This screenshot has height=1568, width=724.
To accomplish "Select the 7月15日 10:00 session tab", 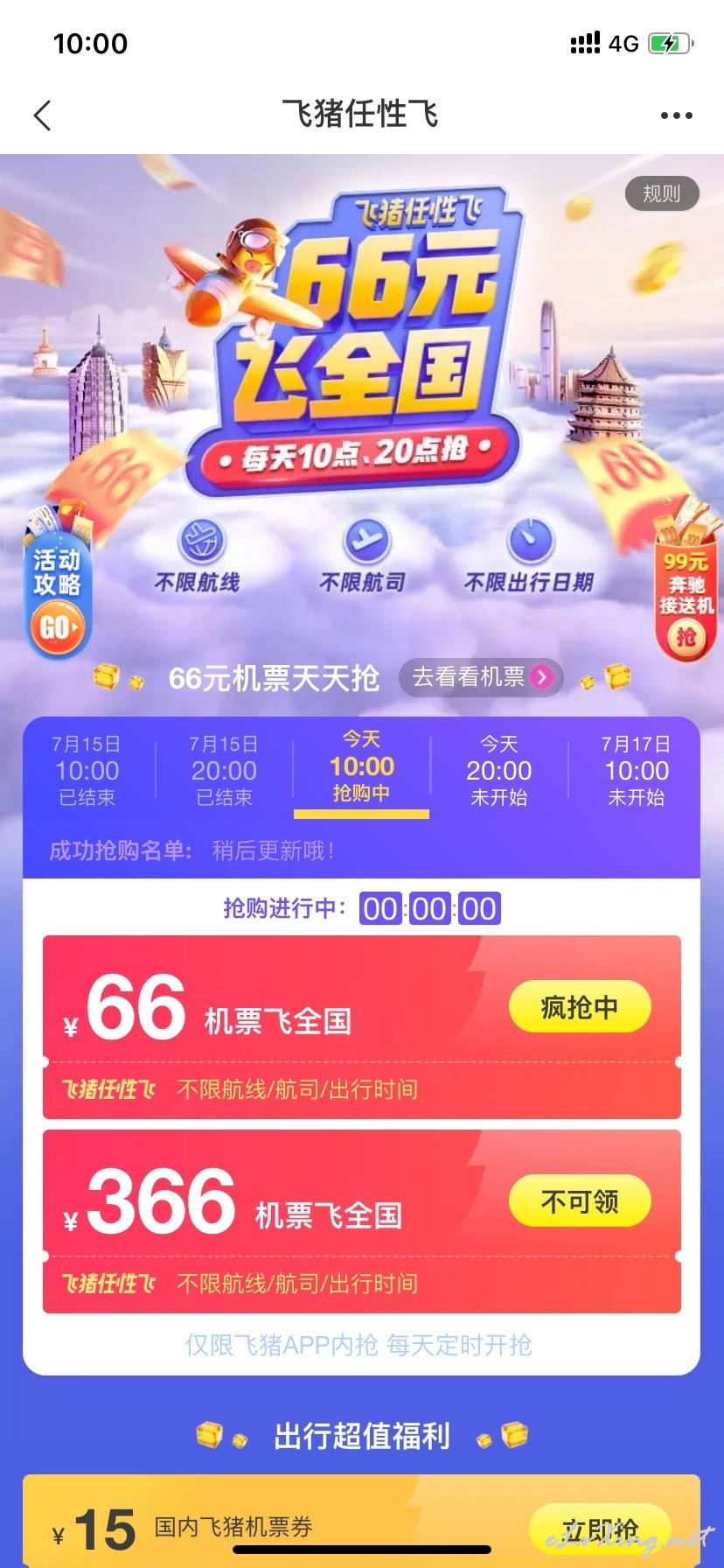I will [x=87, y=770].
